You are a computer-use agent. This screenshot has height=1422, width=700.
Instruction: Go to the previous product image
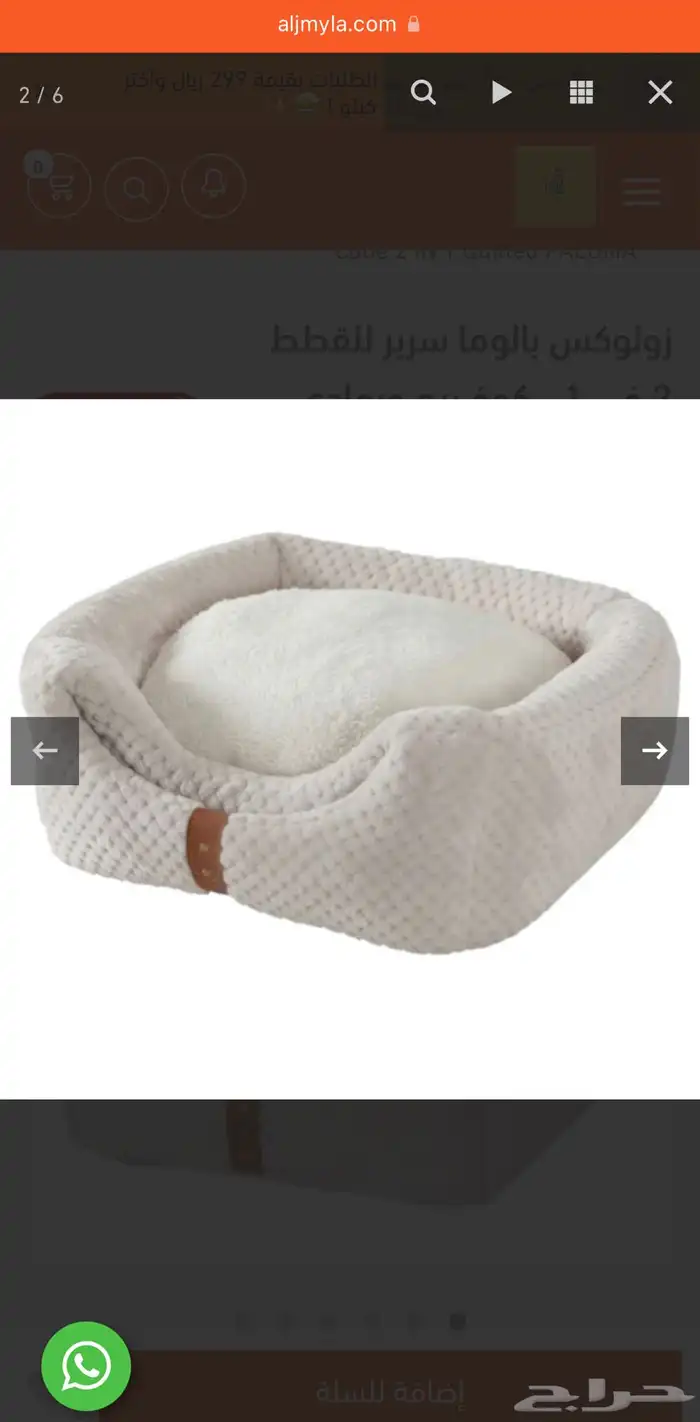tap(45, 751)
